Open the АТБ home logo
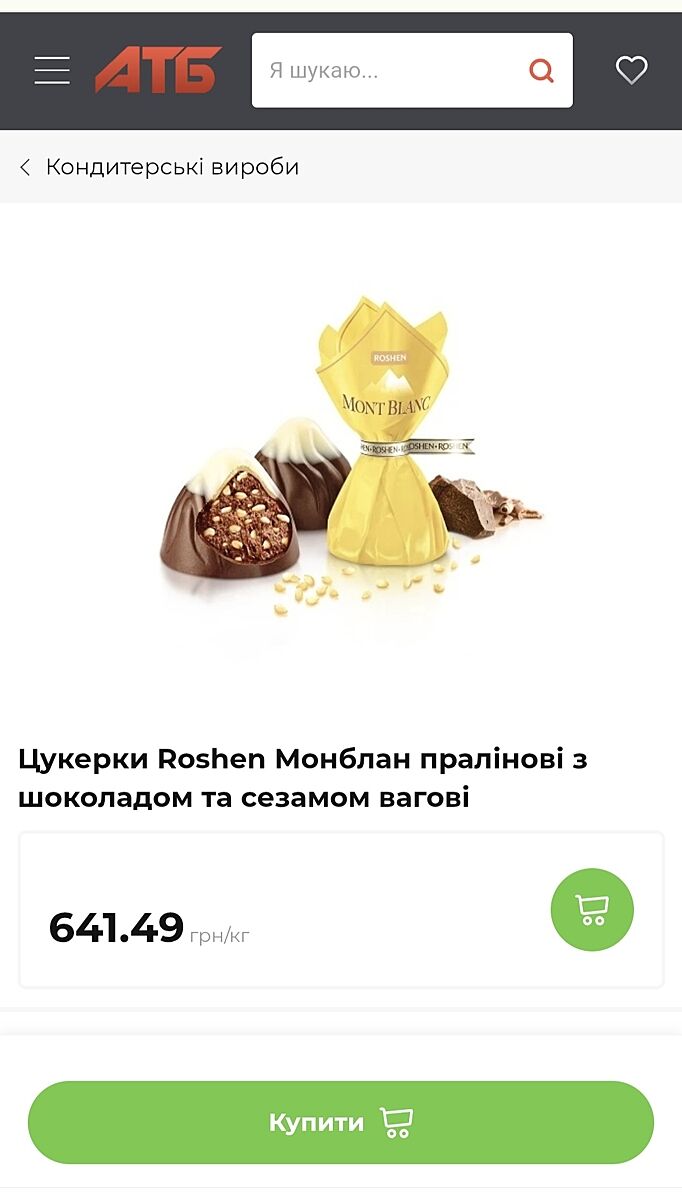682x1200 pixels. point(158,70)
